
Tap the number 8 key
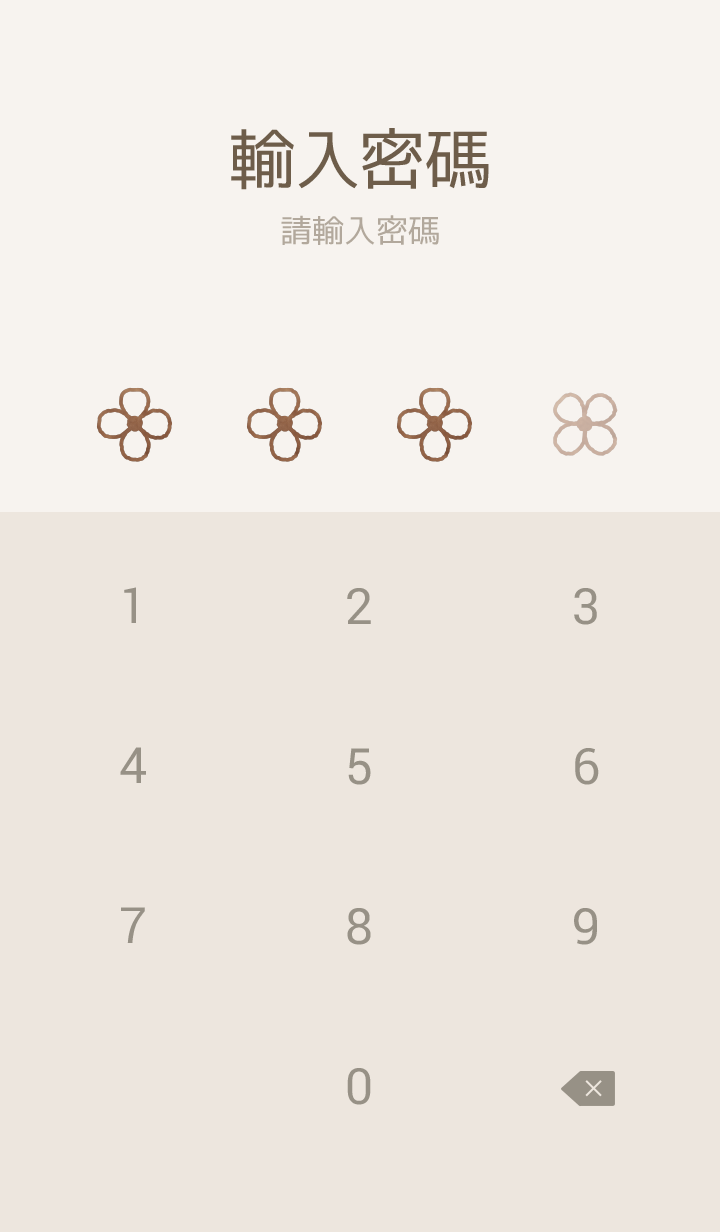coord(359,927)
